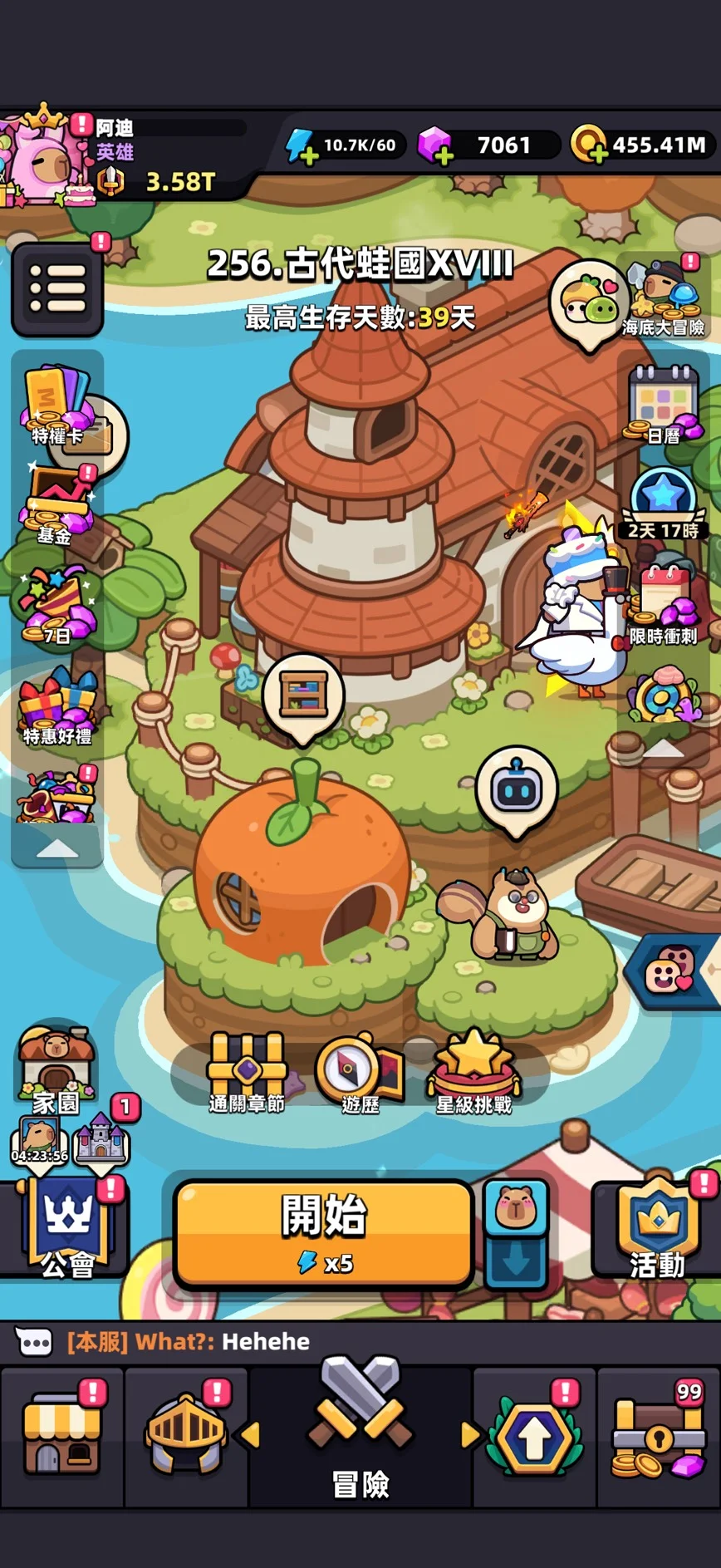Screen dimensions: 721x1568
Task: Open the 星級挑戰 star challenge
Action: pyautogui.click(x=473, y=1072)
